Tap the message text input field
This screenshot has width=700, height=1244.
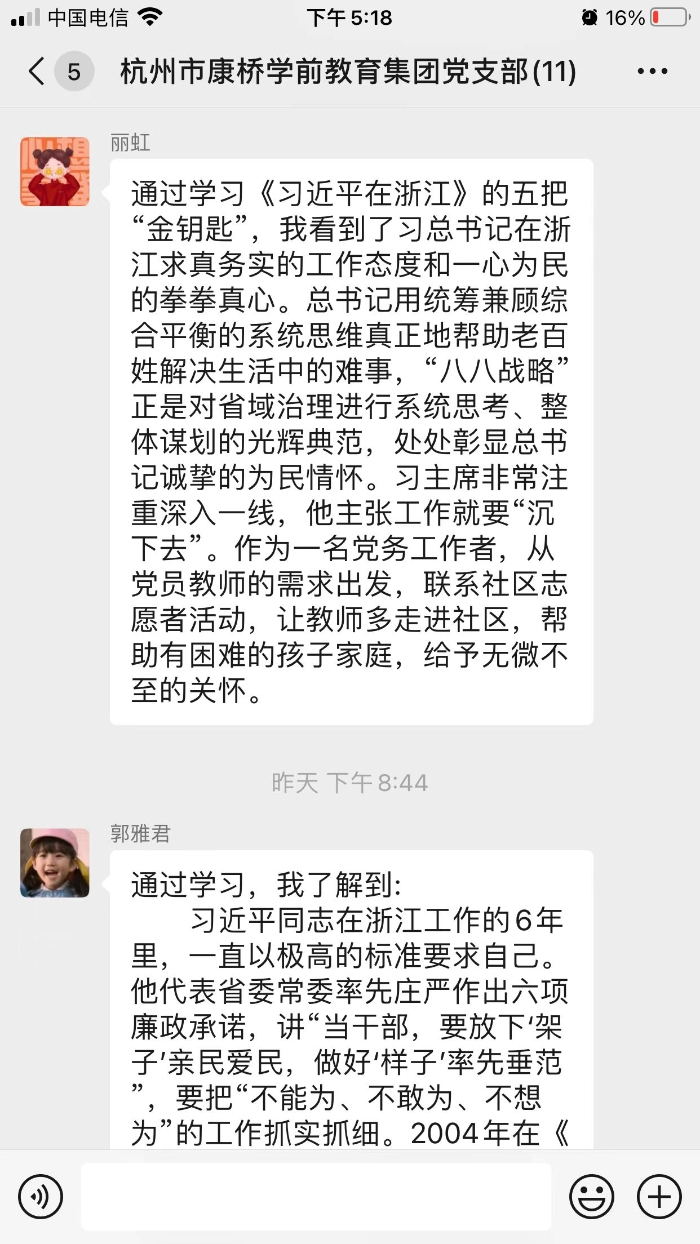pos(316,1196)
